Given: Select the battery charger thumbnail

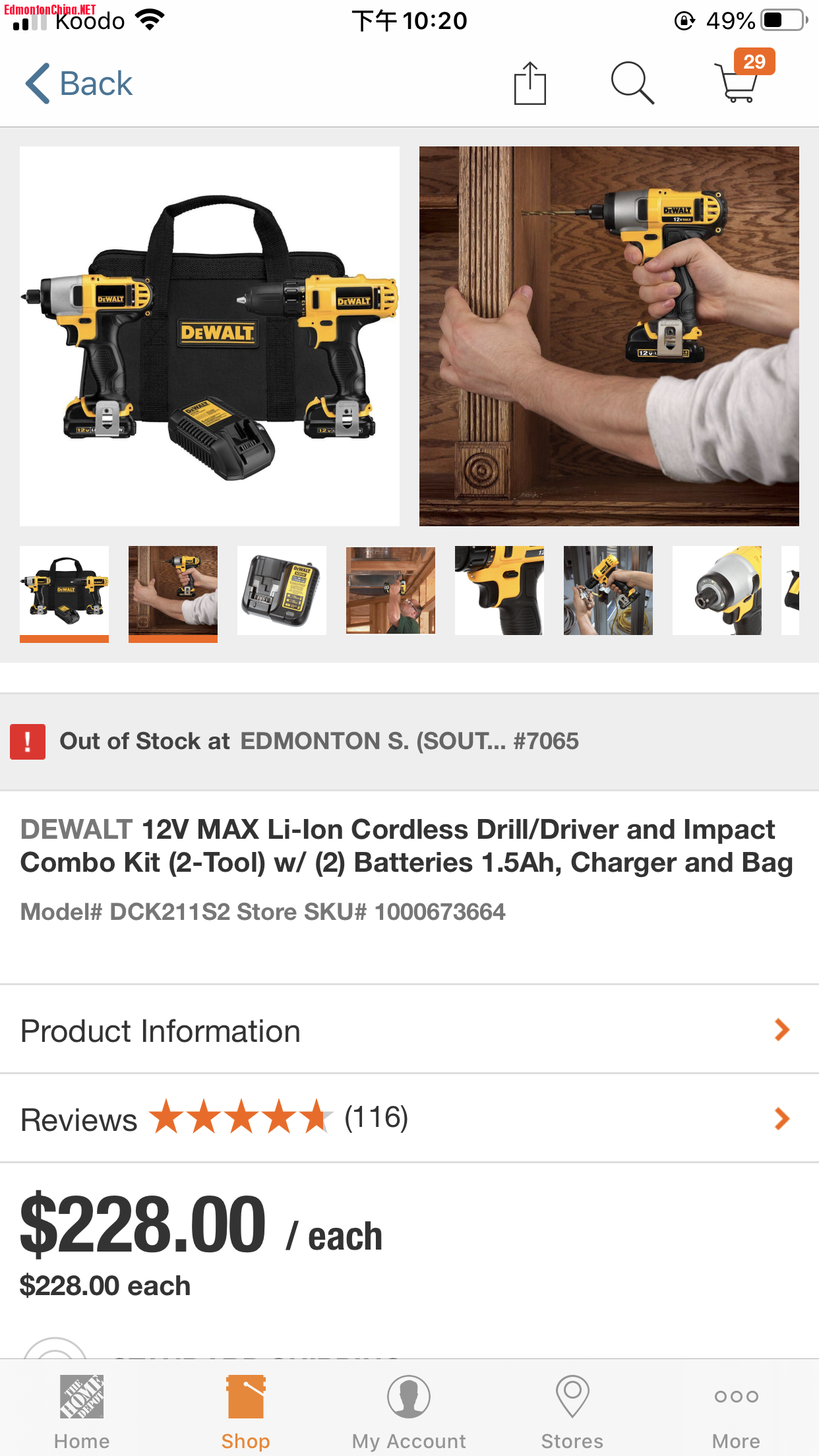Looking at the screenshot, I should 282,591.
